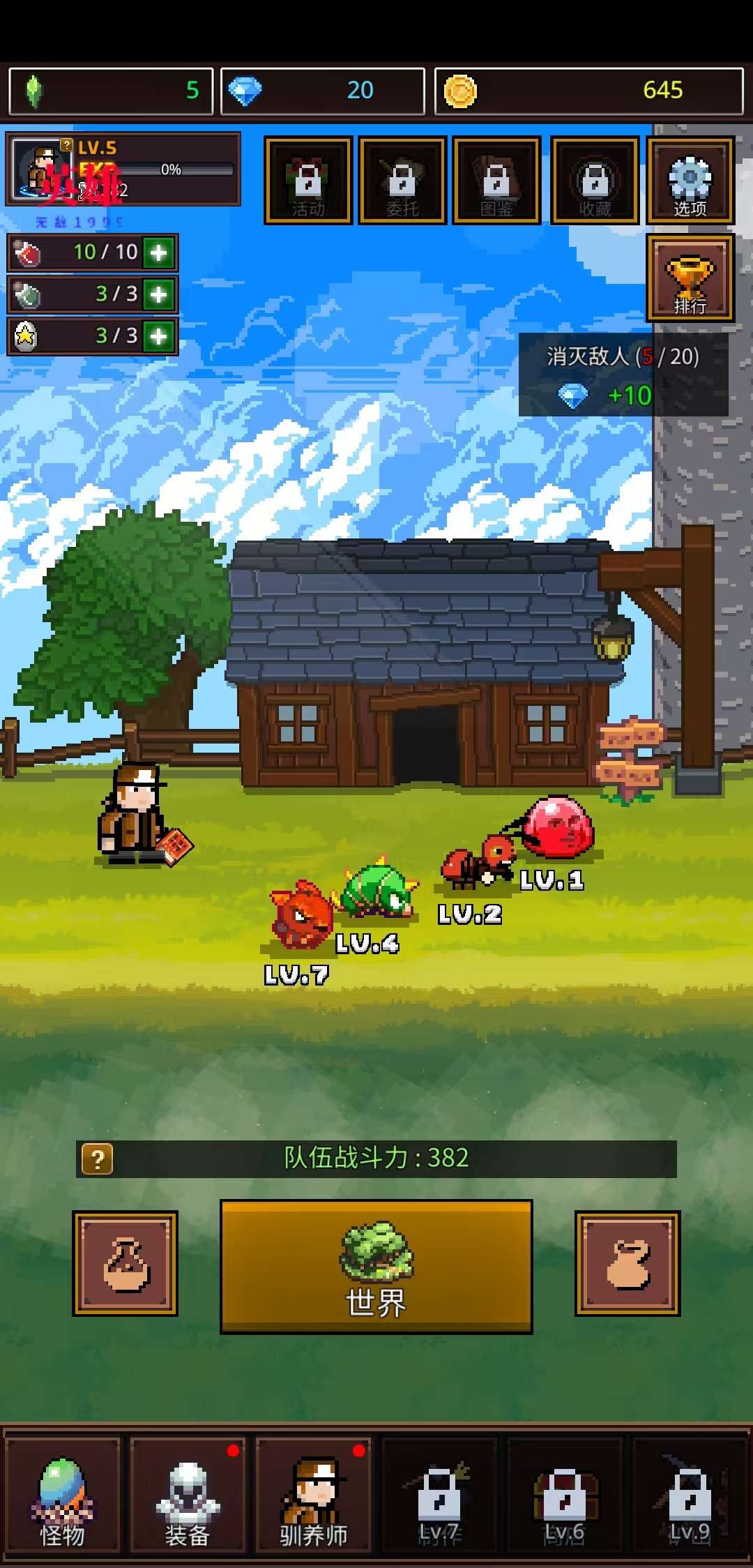Open the 排行 ranking trophy
753x1568 pixels.
click(x=690, y=278)
